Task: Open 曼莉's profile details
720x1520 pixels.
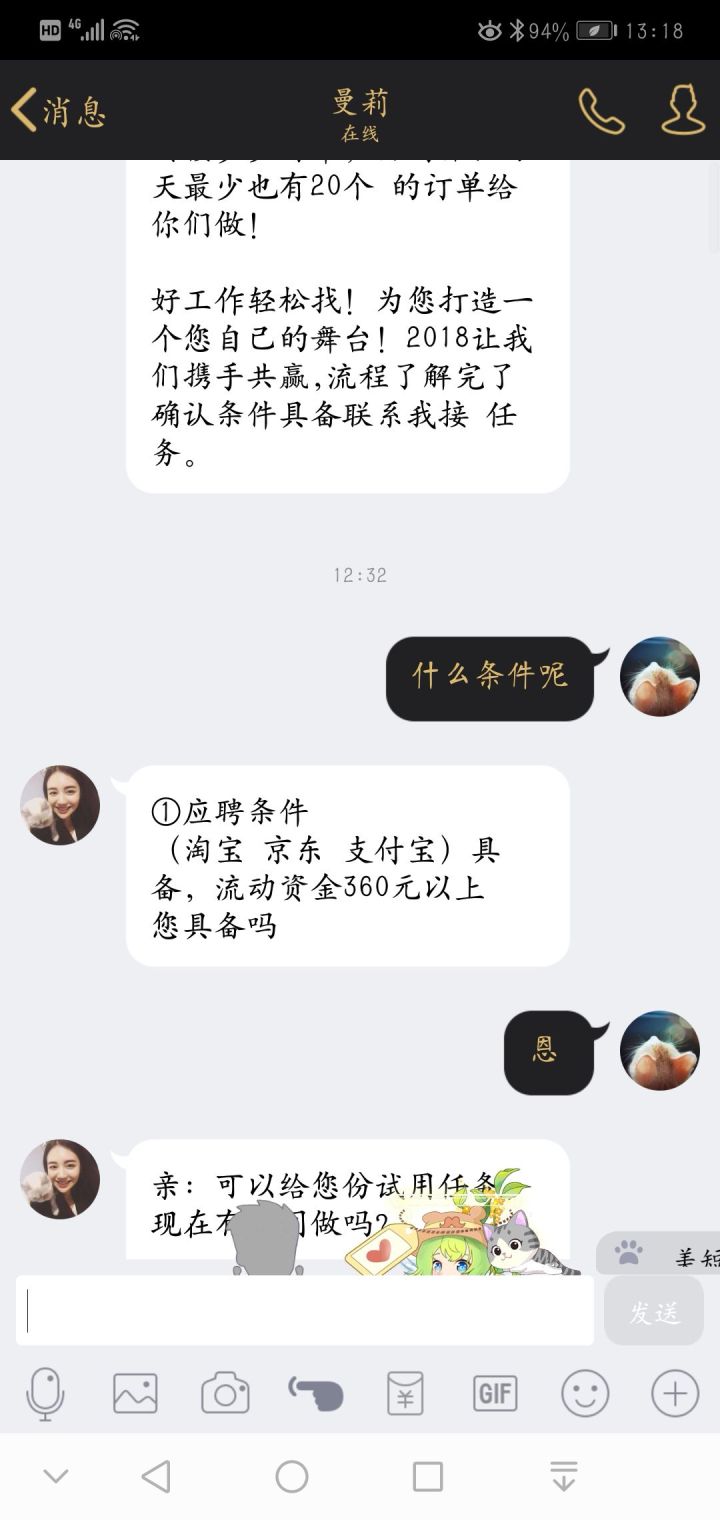Action: coord(683,111)
